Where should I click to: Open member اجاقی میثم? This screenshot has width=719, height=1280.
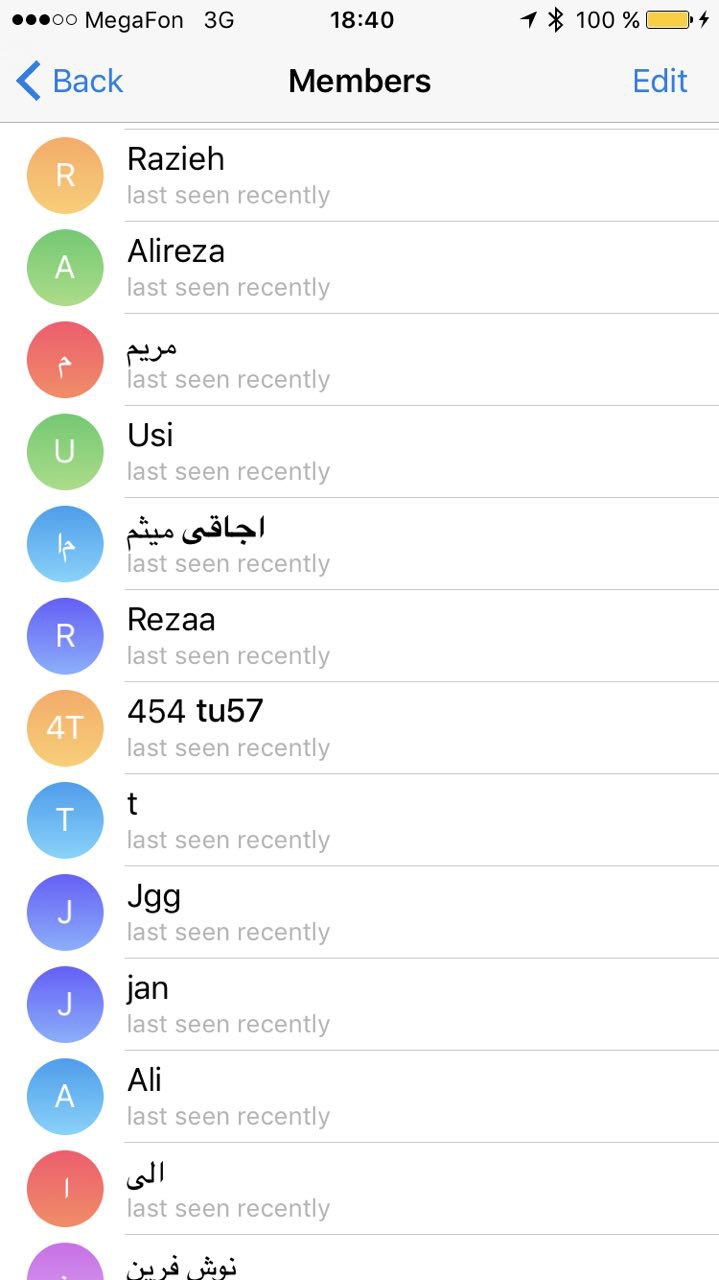pyautogui.click(x=360, y=544)
